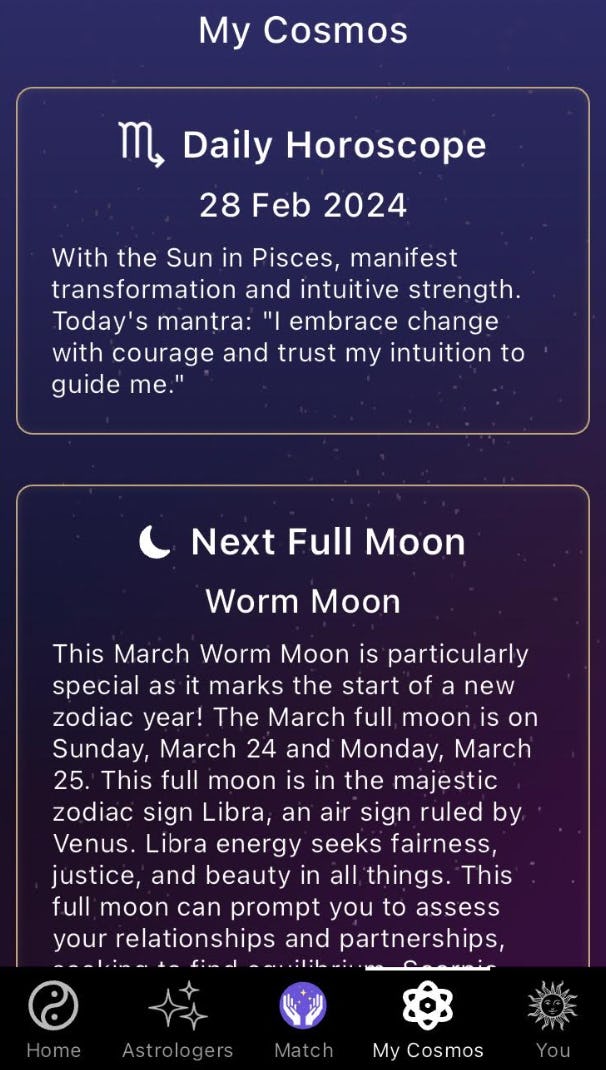606x1070 pixels.
Task: Go to the Match tab
Action: tap(303, 1018)
